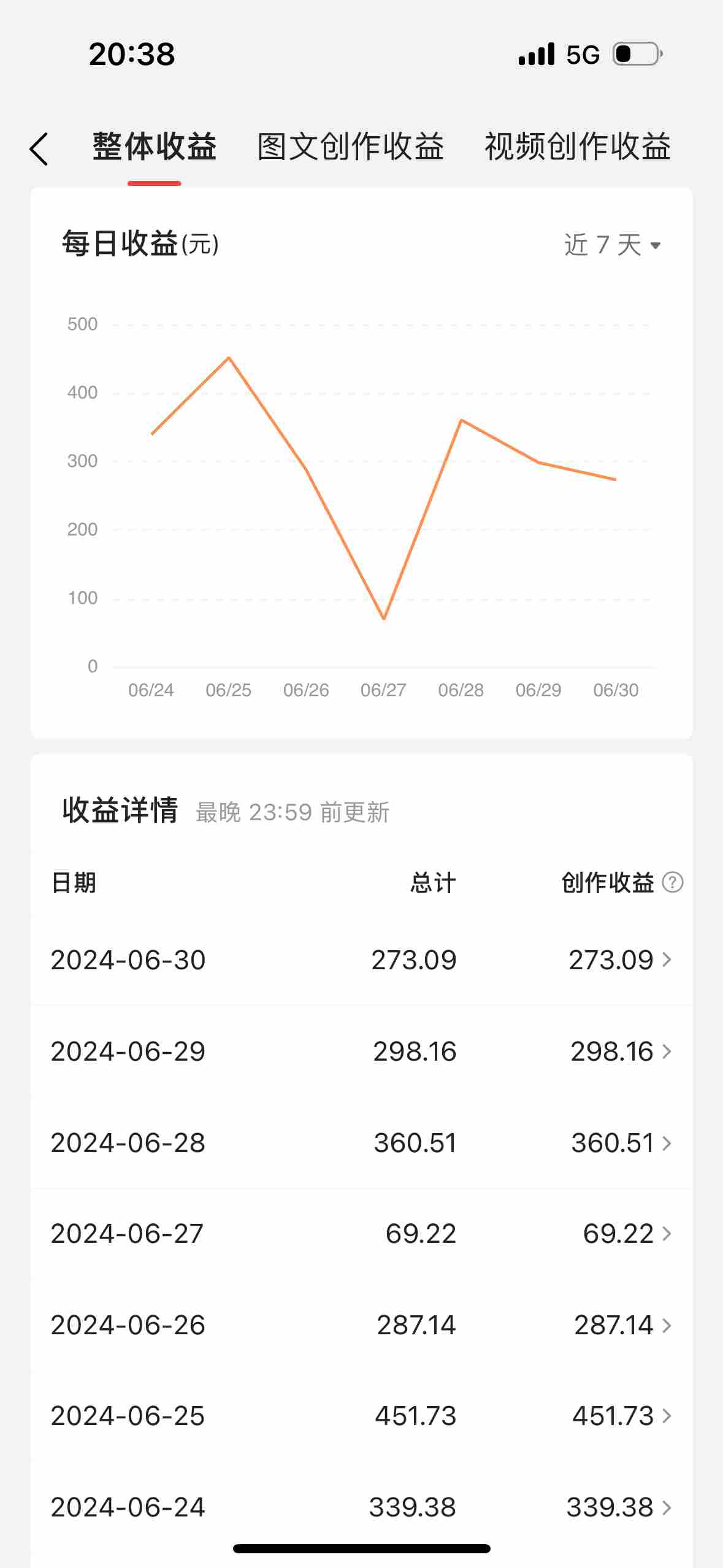Select the 整体收益 tab
This screenshot has width=723, height=1568.
click(x=155, y=147)
